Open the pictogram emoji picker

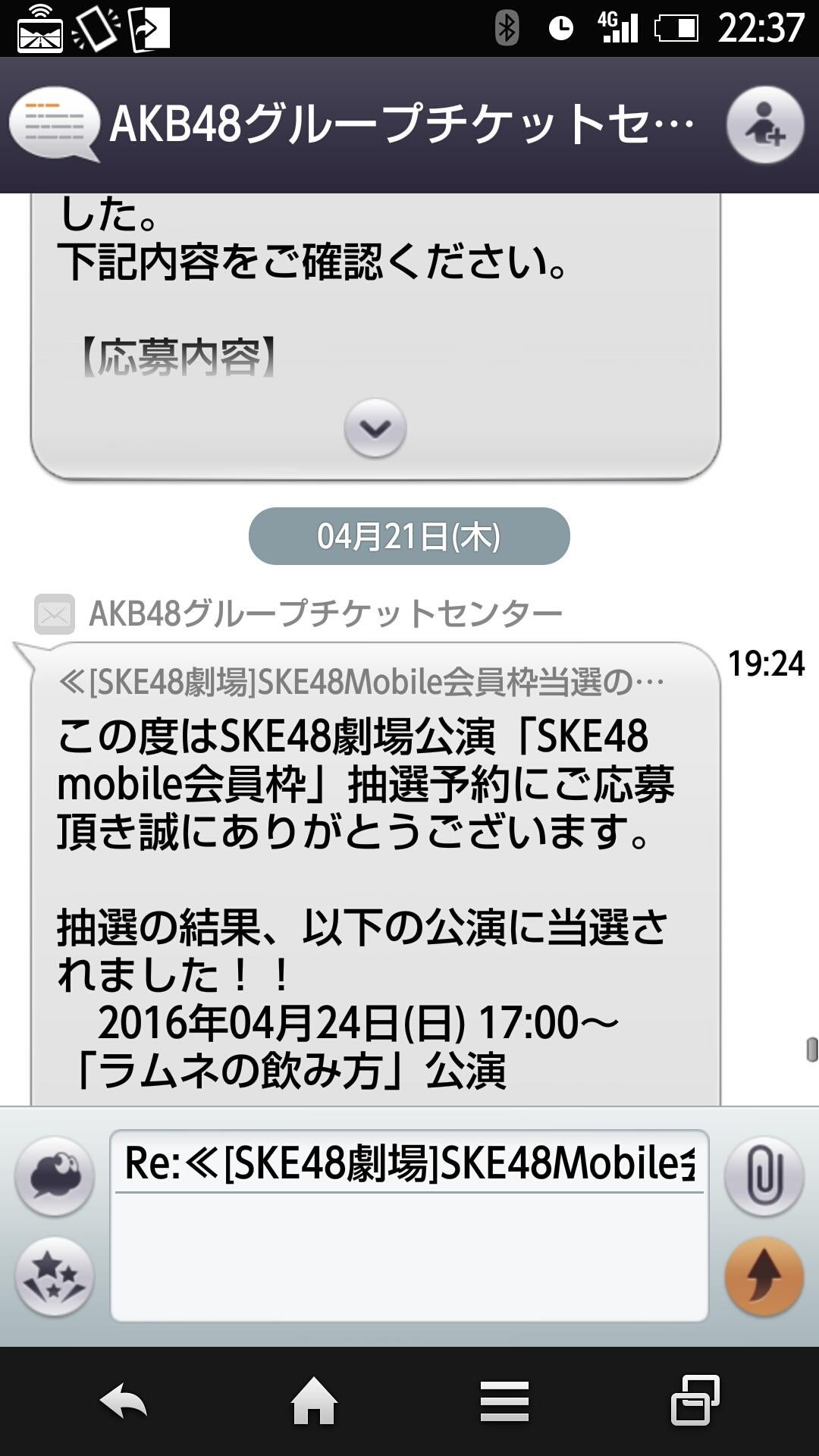[54, 1176]
